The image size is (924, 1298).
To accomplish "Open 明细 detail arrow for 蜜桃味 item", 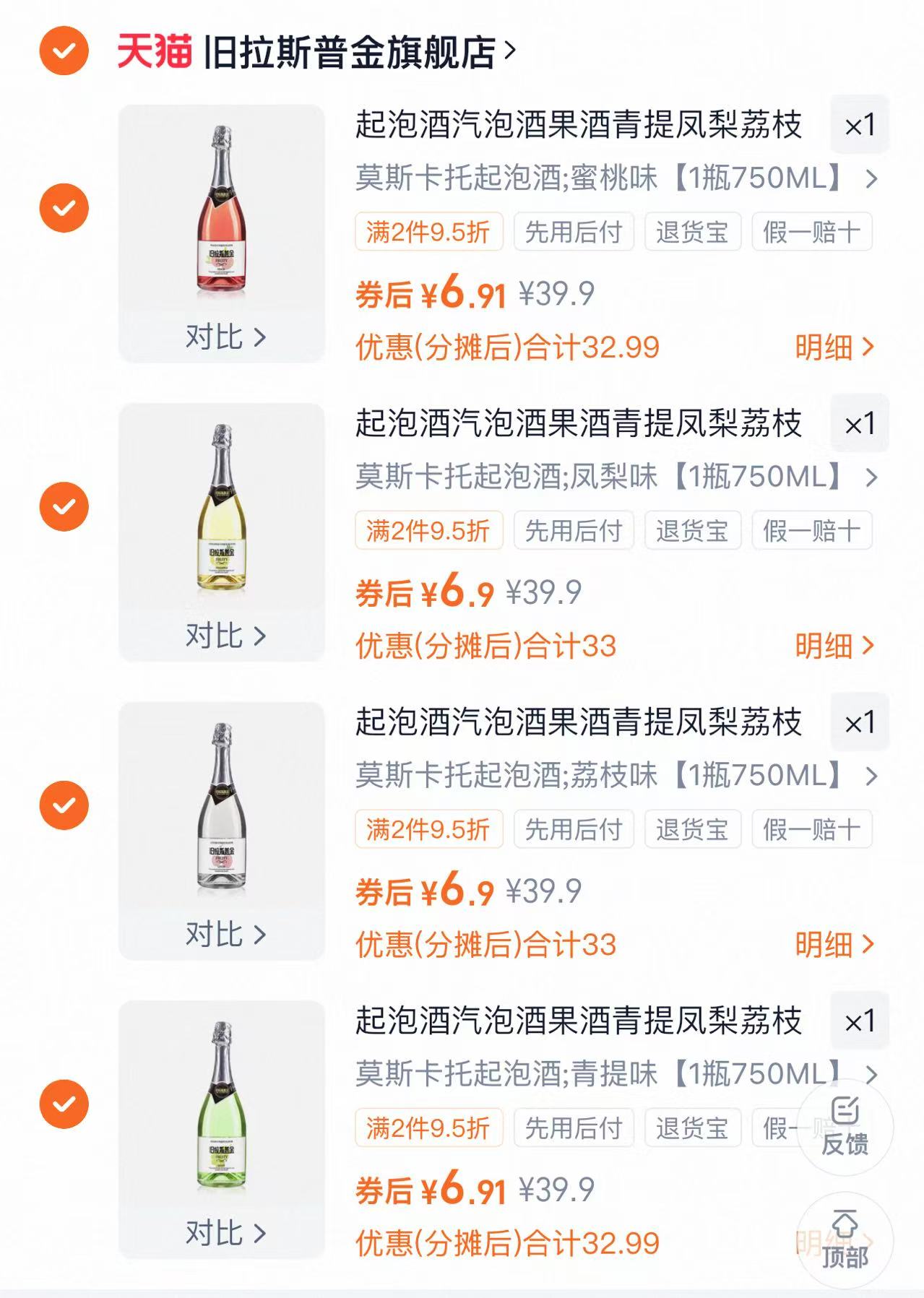I will click(x=837, y=347).
